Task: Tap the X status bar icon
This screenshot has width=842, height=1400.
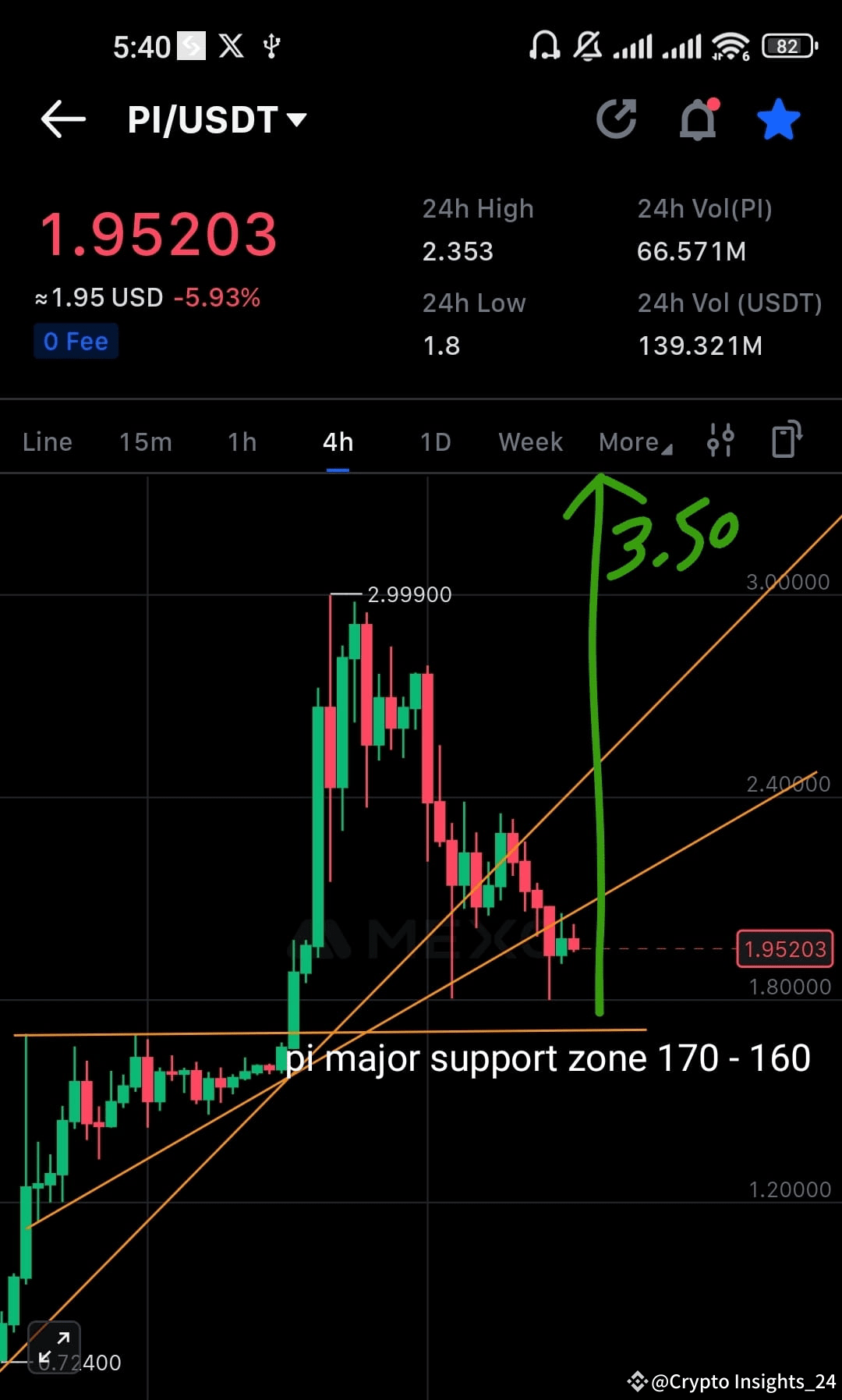Action: click(x=231, y=46)
